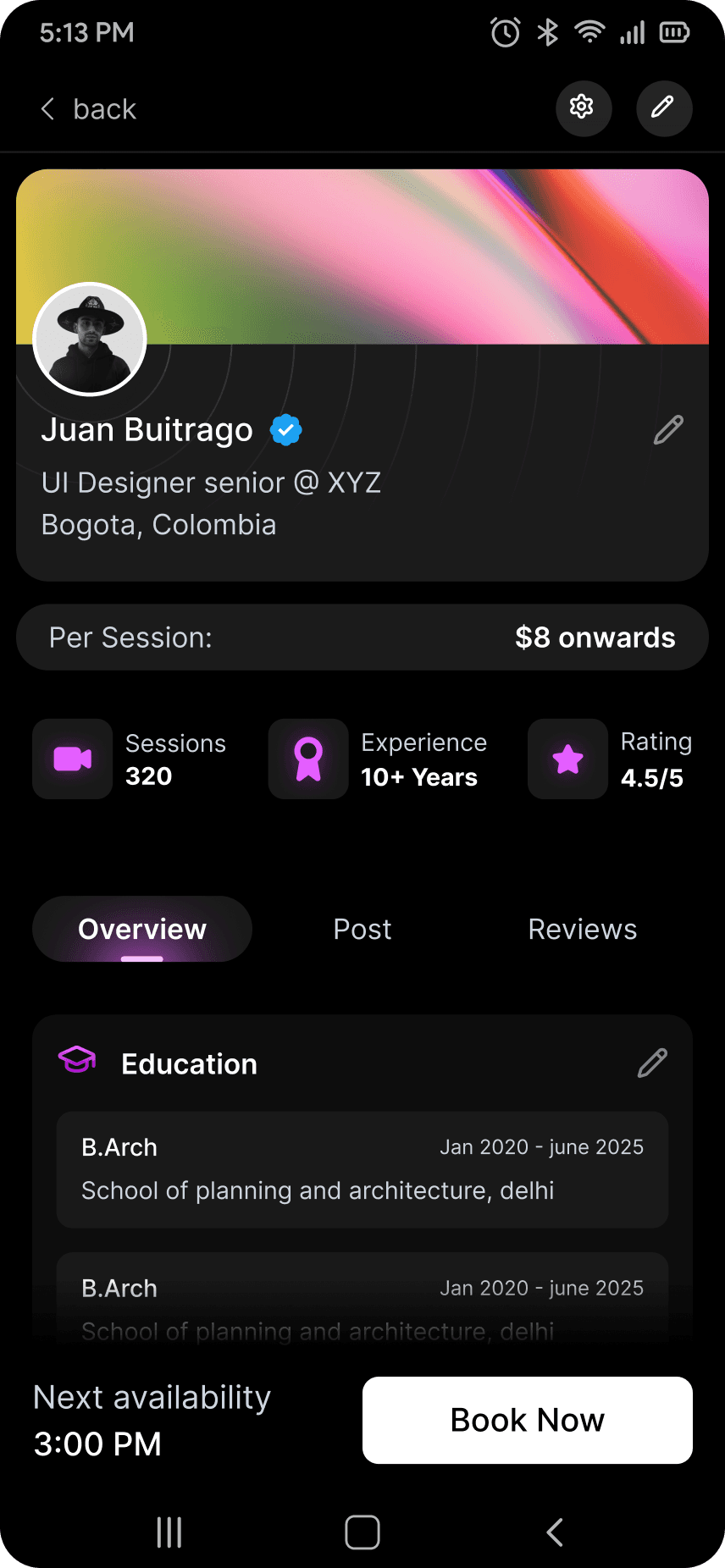The height and width of the screenshot is (1568, 725).
Task: Switch to the Post tab
Action: pyautogui.click(x=362, y=929)
